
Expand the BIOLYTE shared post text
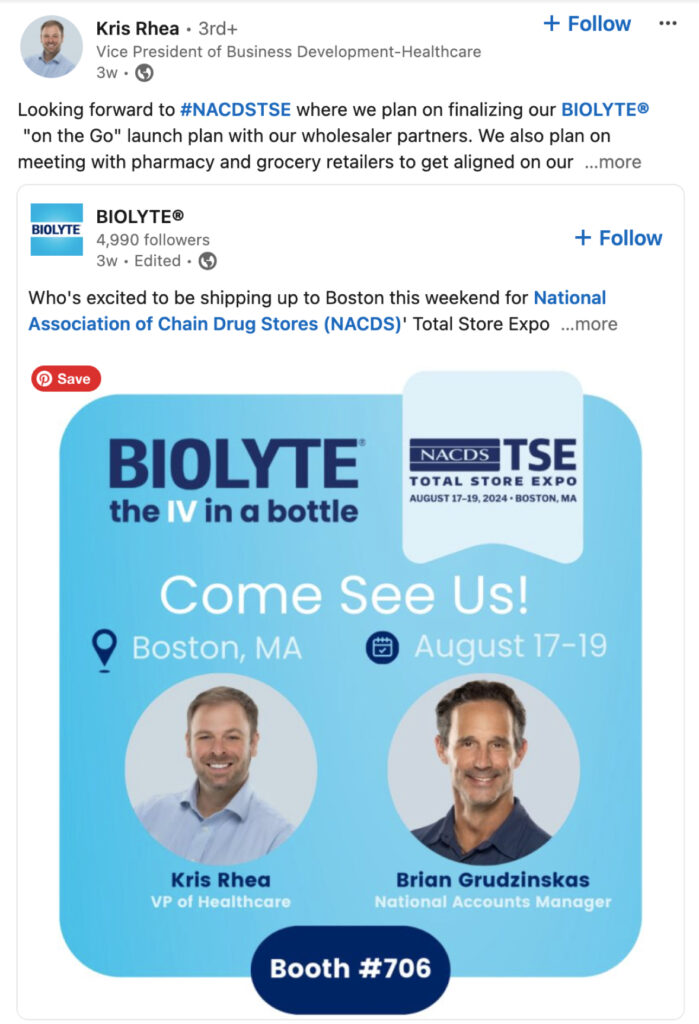point(589,324)
